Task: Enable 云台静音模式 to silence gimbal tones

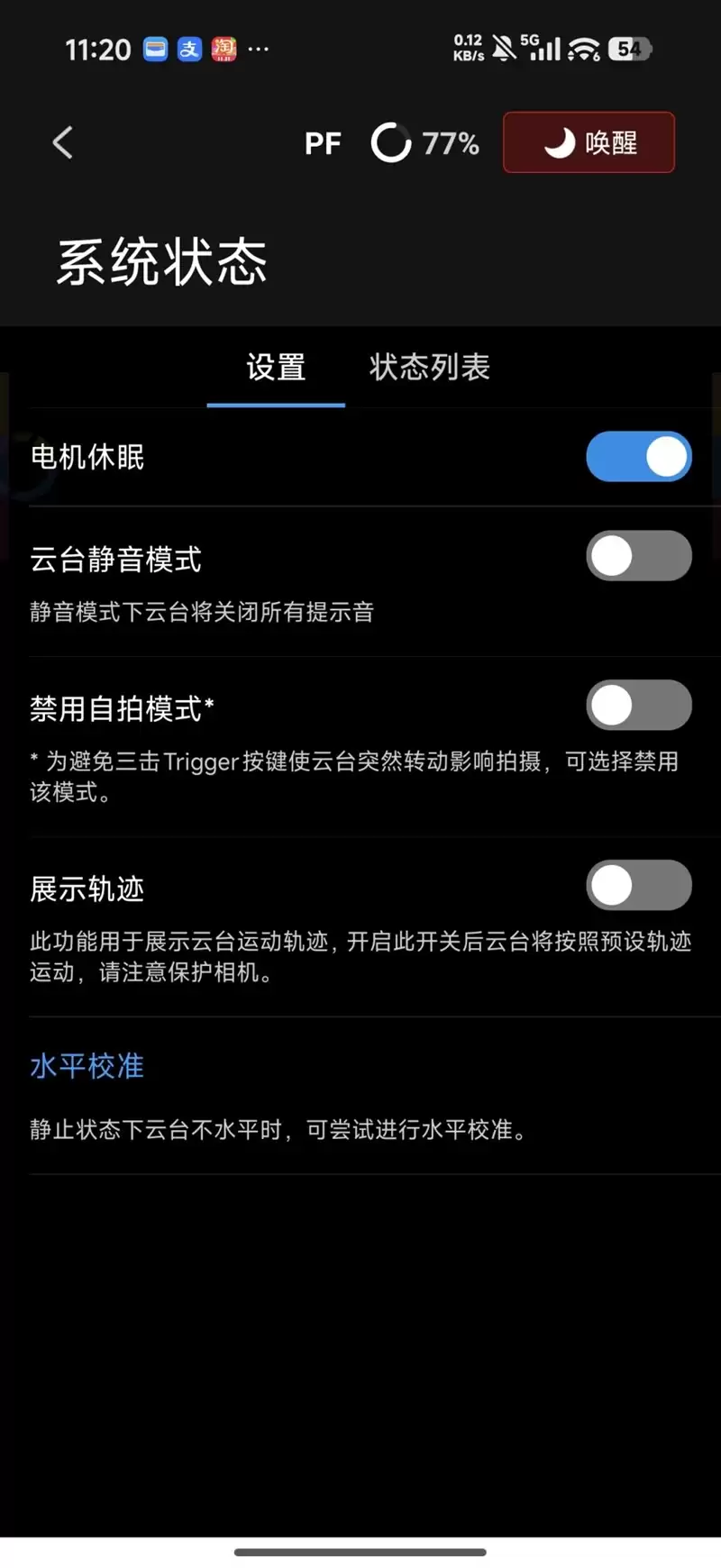Action: click(x=638, y=556)
